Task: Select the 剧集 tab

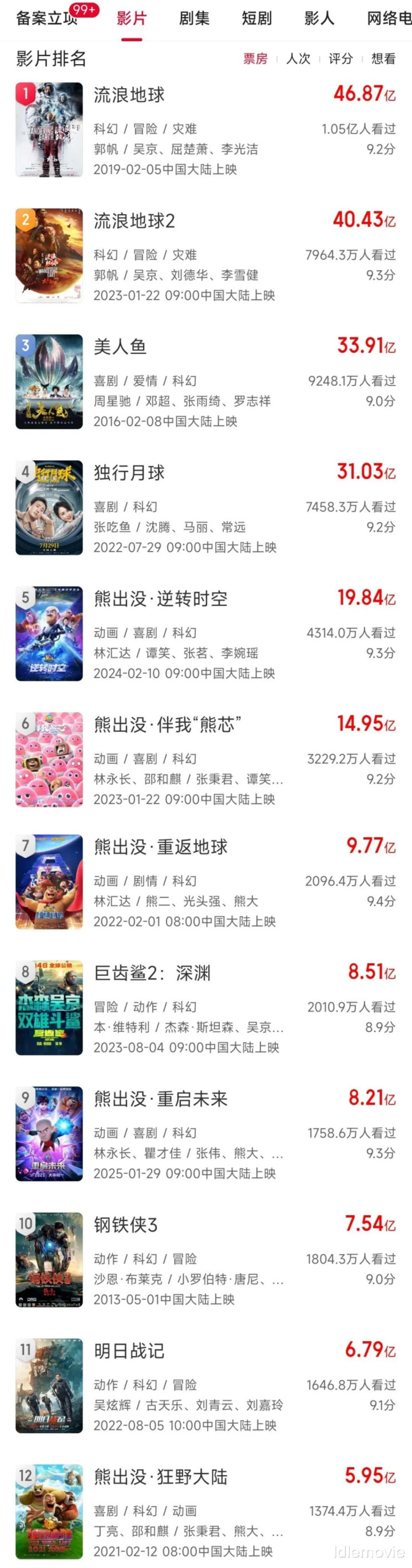Action: coord(194,18)
